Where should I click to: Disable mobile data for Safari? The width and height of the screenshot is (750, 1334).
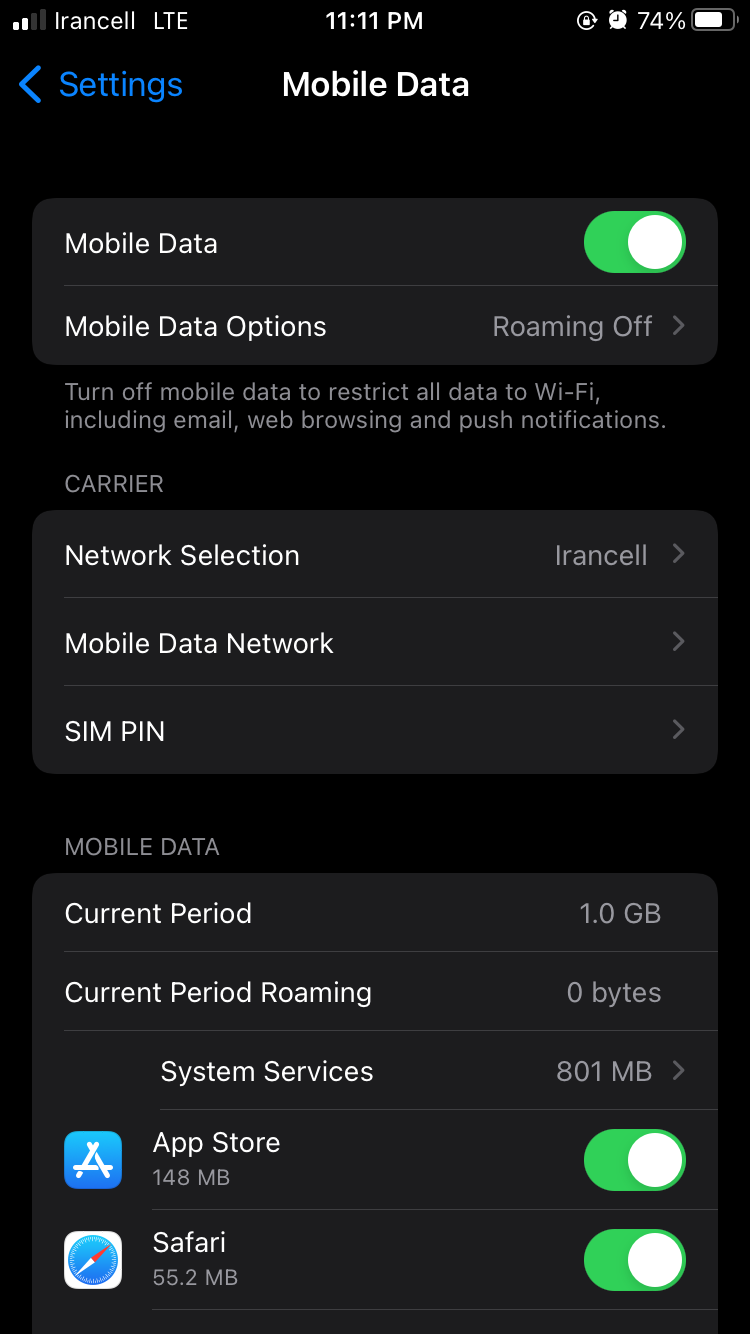634,1260
